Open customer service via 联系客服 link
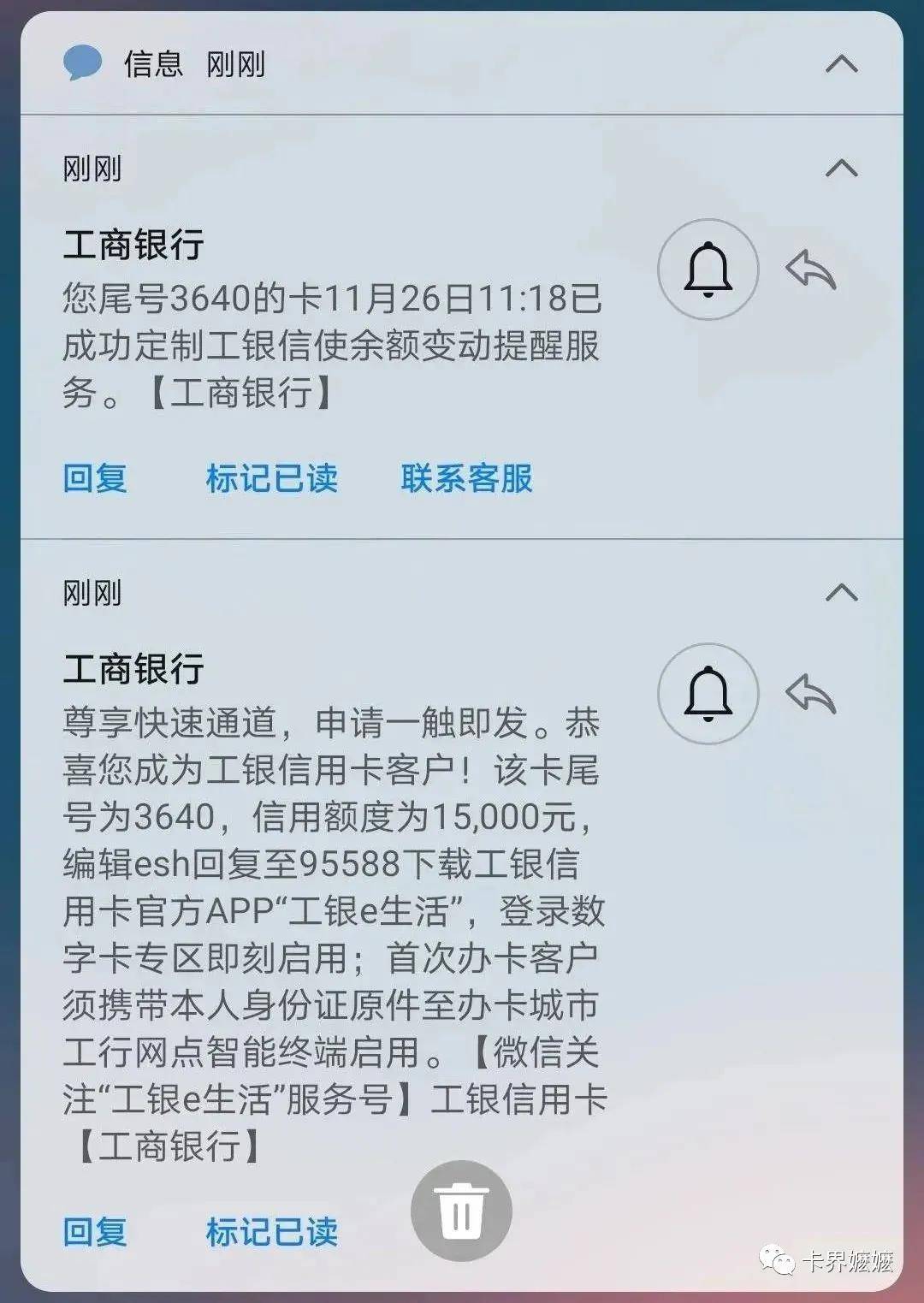This screenshot has width=924, height=1303. click(465, 480)
